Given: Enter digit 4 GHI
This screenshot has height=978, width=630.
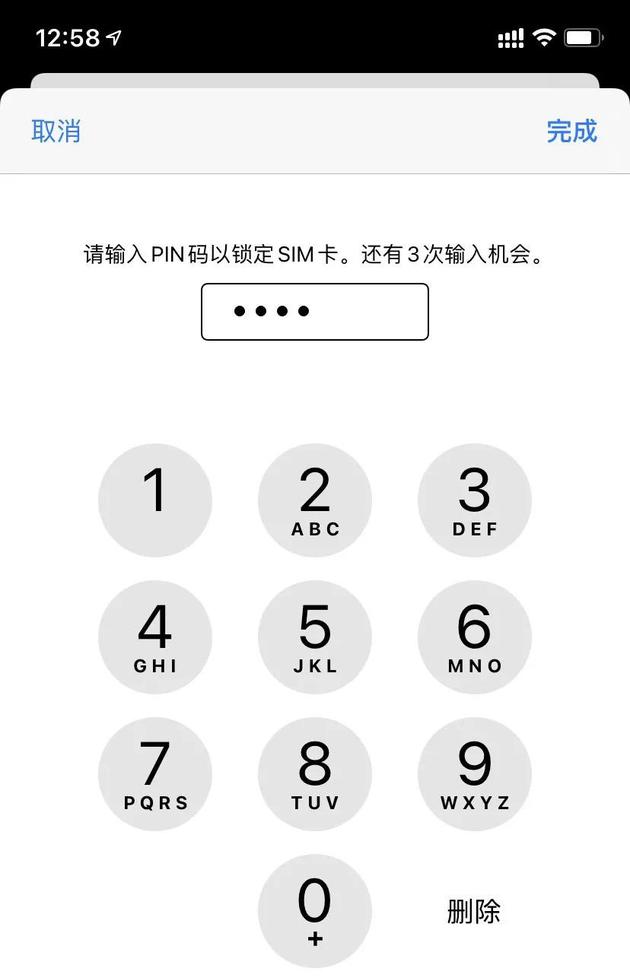Looking at the screenshot, I should coord(155,637).
